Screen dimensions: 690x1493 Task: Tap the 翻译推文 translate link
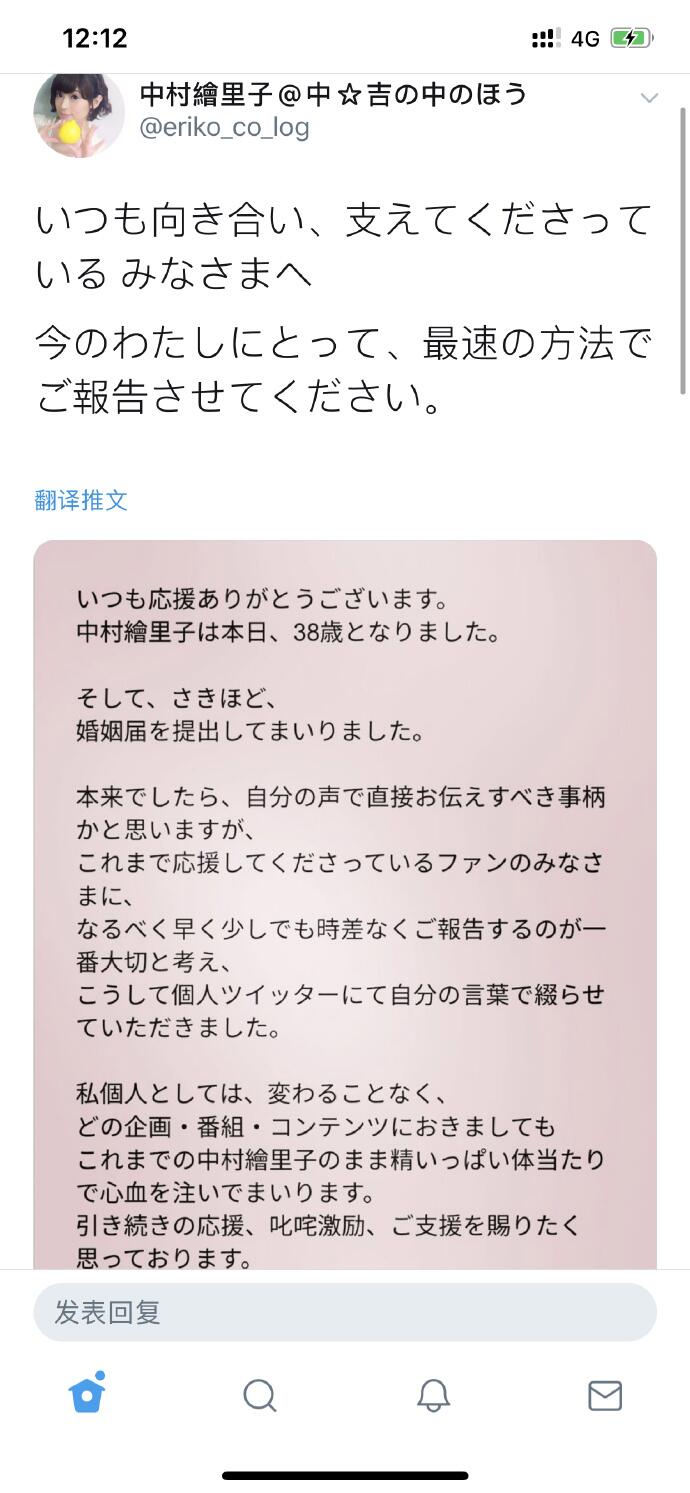(x=81, y=500)
